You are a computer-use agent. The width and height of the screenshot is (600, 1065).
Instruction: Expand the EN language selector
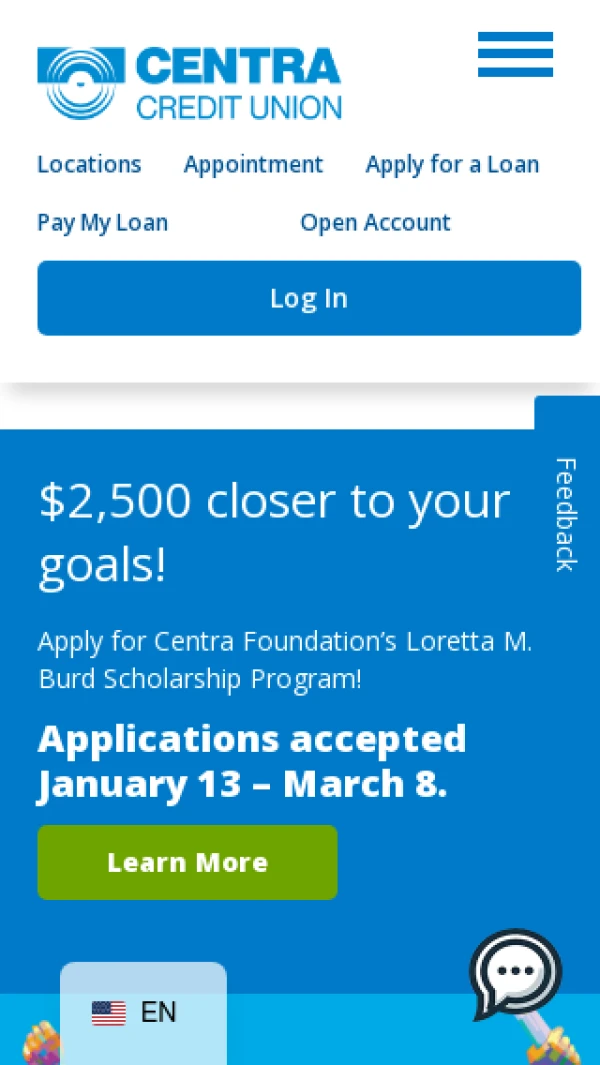click(143, 1012)
